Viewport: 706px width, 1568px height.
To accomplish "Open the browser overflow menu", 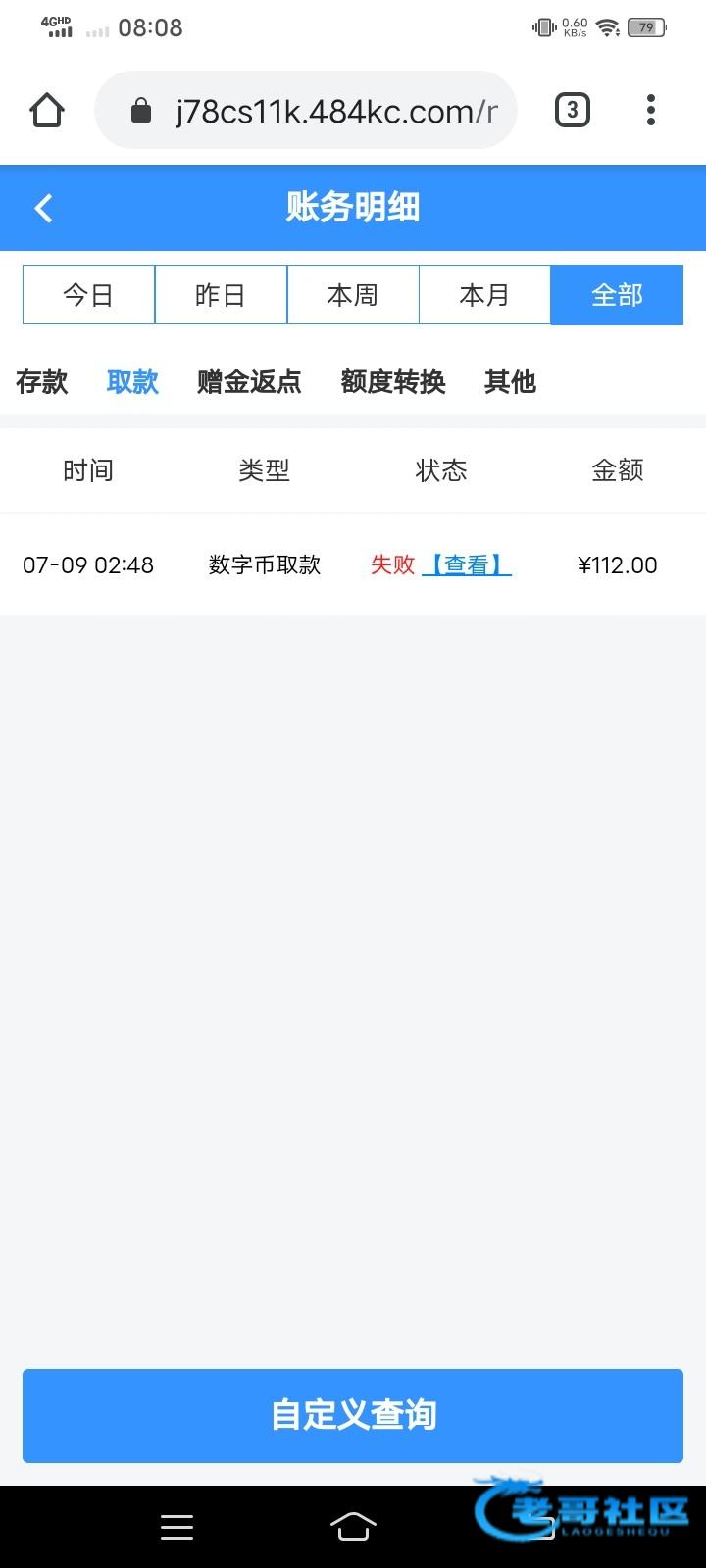I will (651, 110).
